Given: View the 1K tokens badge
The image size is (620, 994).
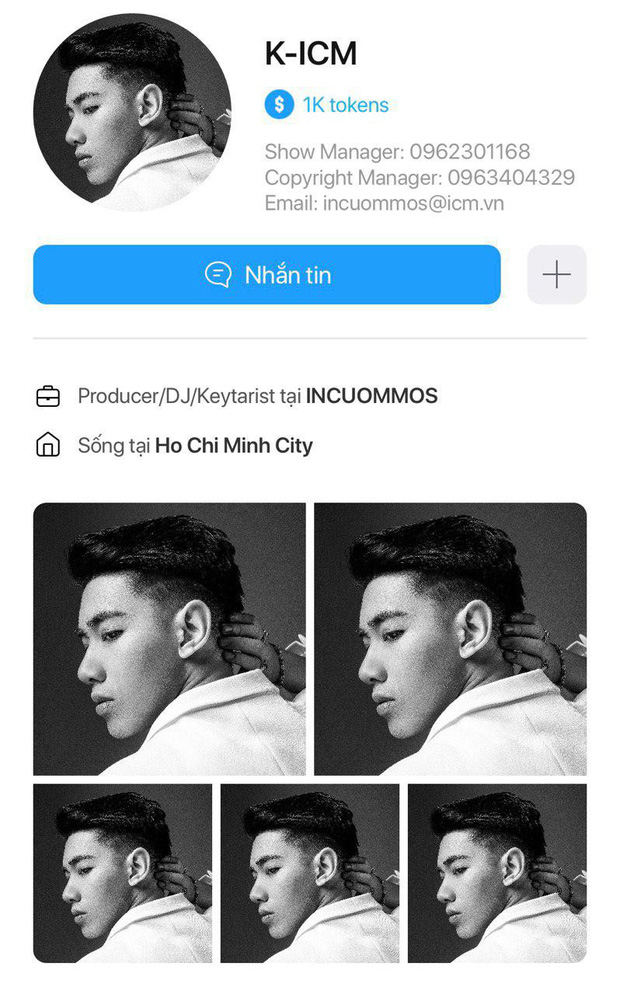Looking at the screenshot, I should click(327, 105).
